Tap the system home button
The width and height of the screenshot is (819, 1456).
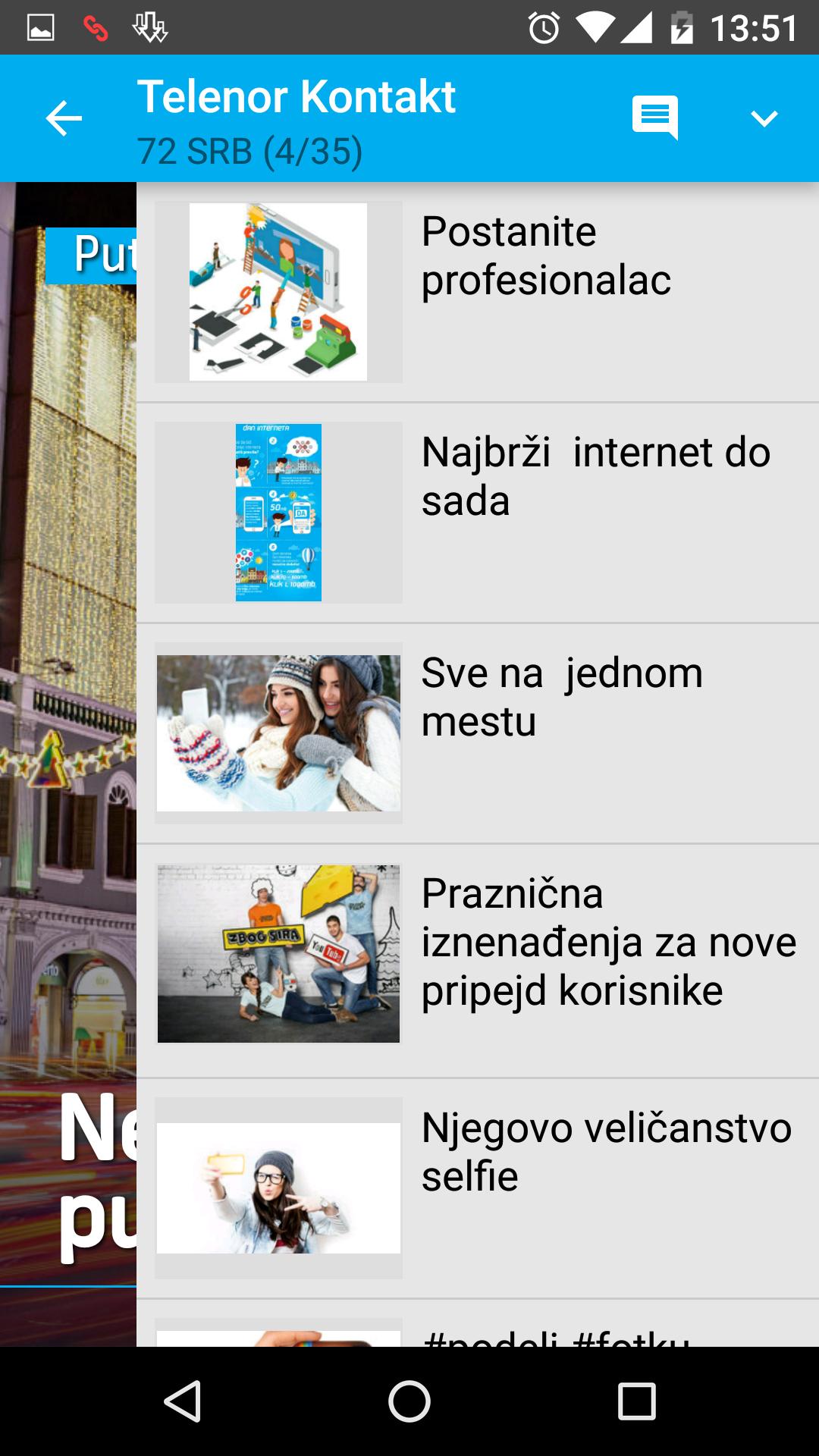point(409,1401)
